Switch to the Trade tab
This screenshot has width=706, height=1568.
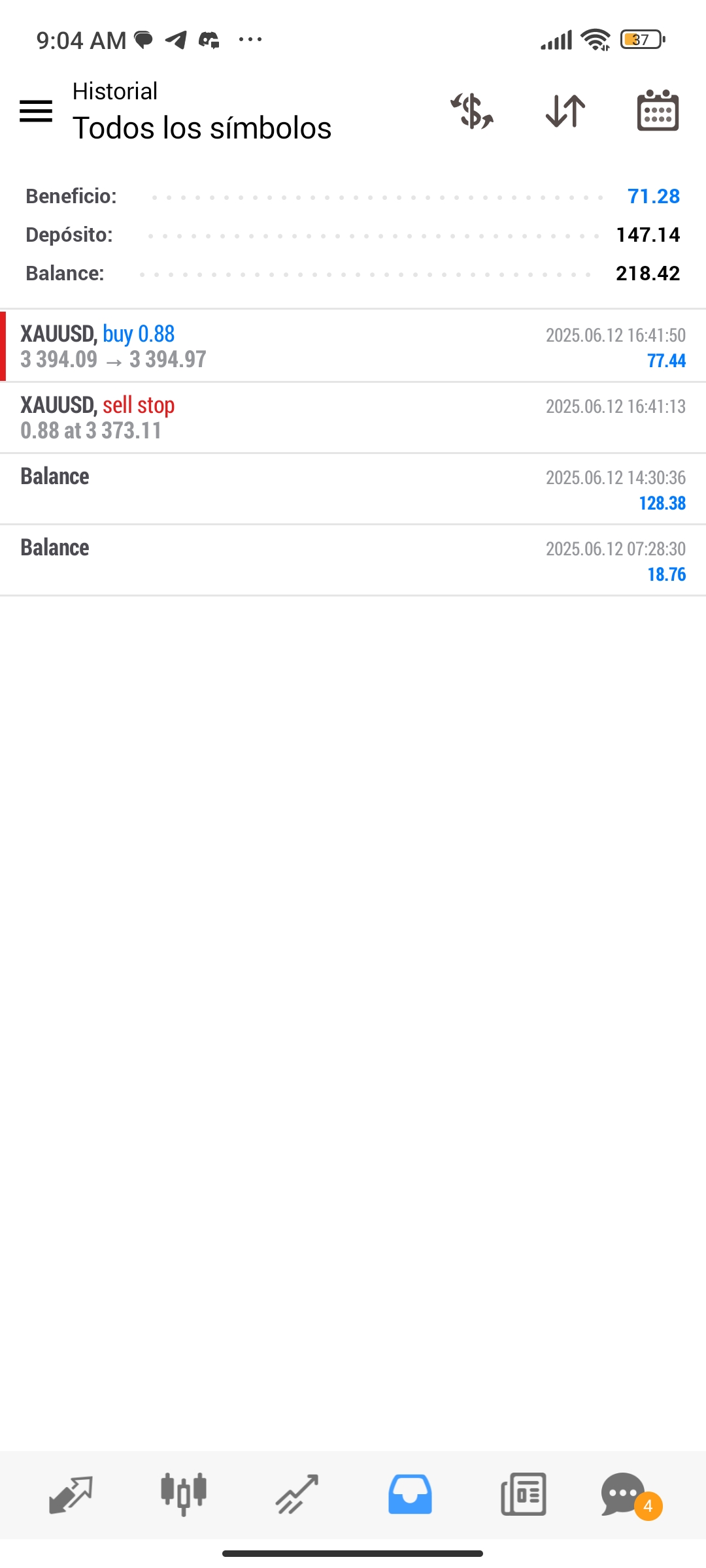click(x=297, y=1495)
